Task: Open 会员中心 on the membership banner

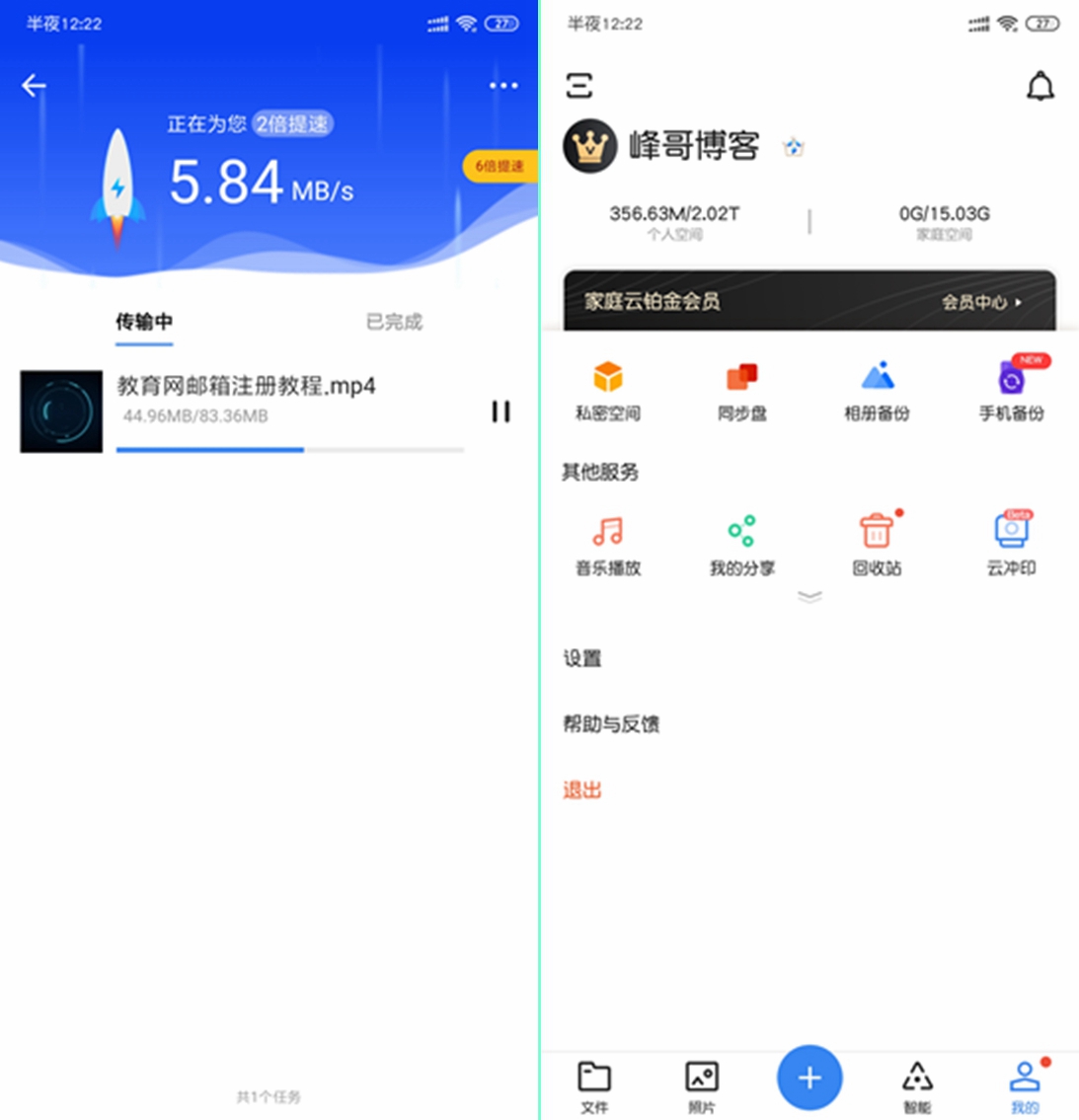Action: [x=980, y=302]
